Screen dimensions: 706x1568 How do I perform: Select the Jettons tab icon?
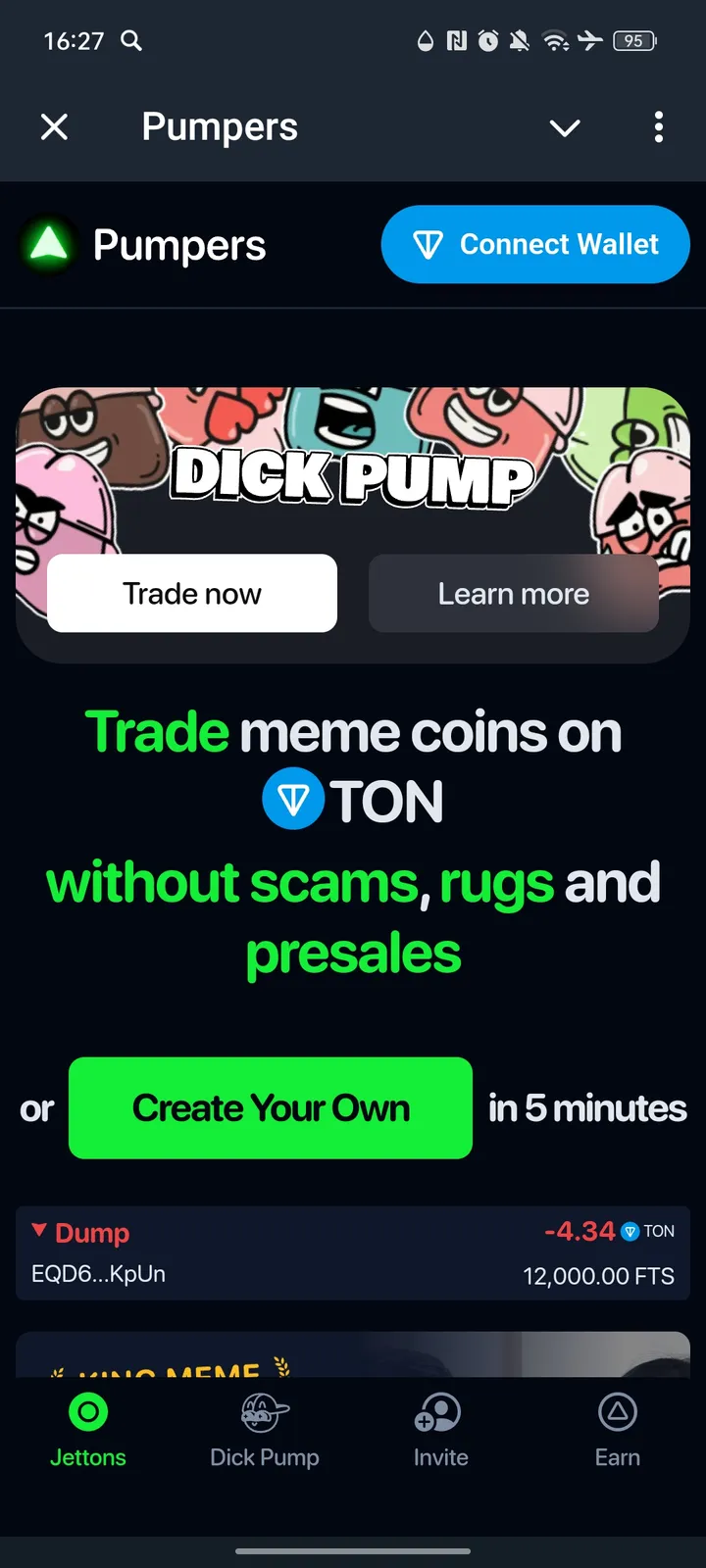click(87, 1411)
